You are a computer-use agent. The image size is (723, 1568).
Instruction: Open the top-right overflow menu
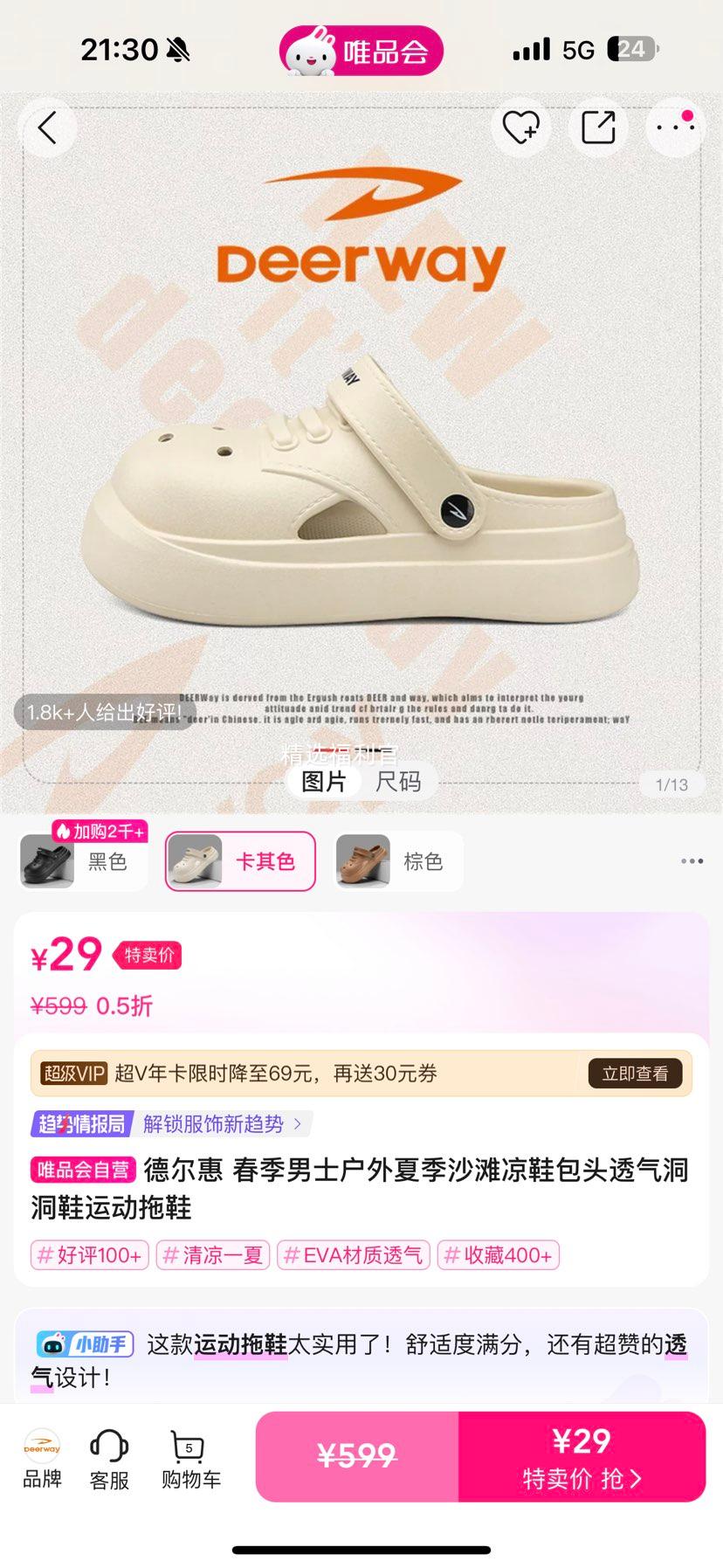(675, 128)
